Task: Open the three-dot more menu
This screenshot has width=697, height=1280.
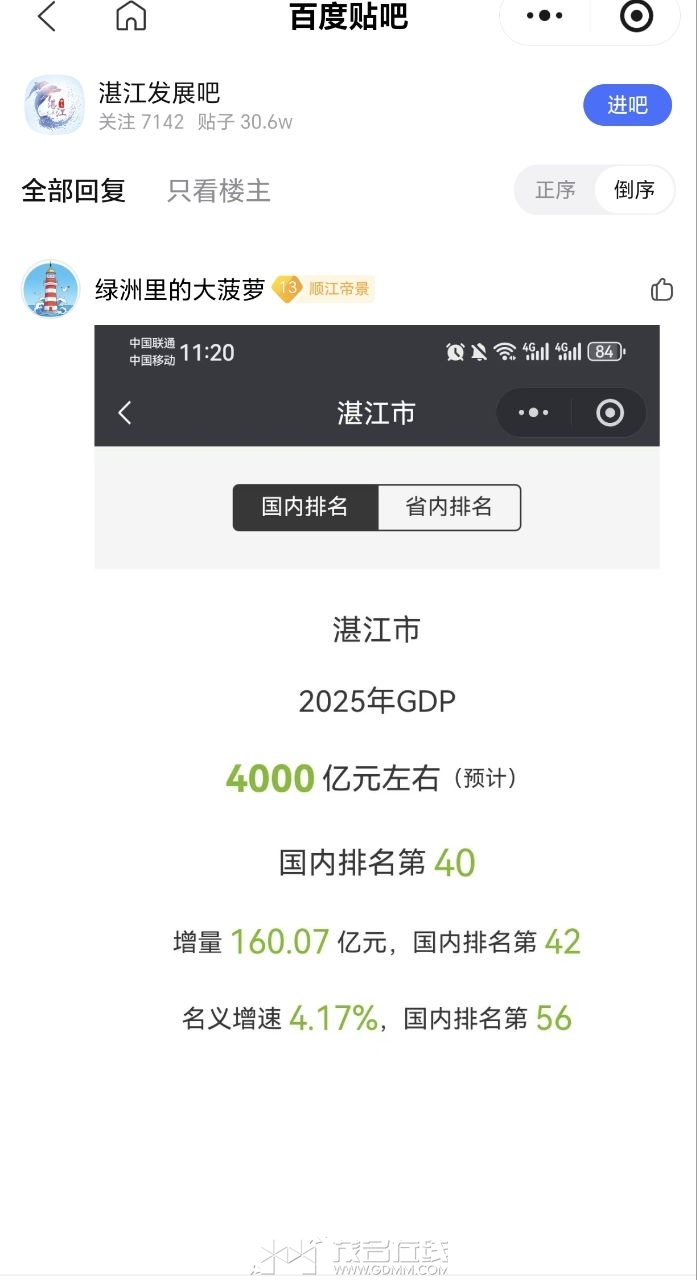Action: point(545,16)
